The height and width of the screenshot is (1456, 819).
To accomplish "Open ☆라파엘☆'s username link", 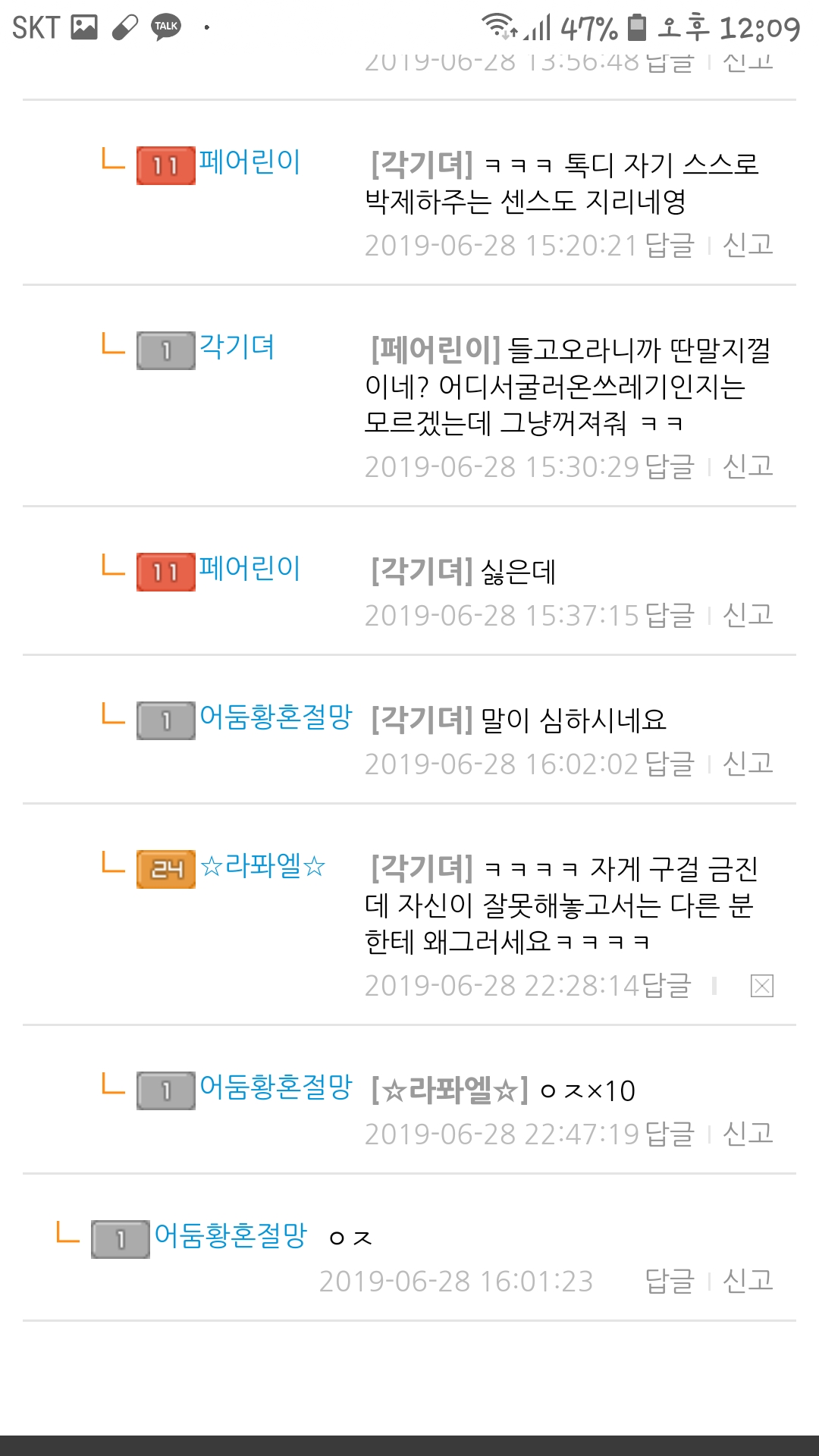I will pos(262,866).
